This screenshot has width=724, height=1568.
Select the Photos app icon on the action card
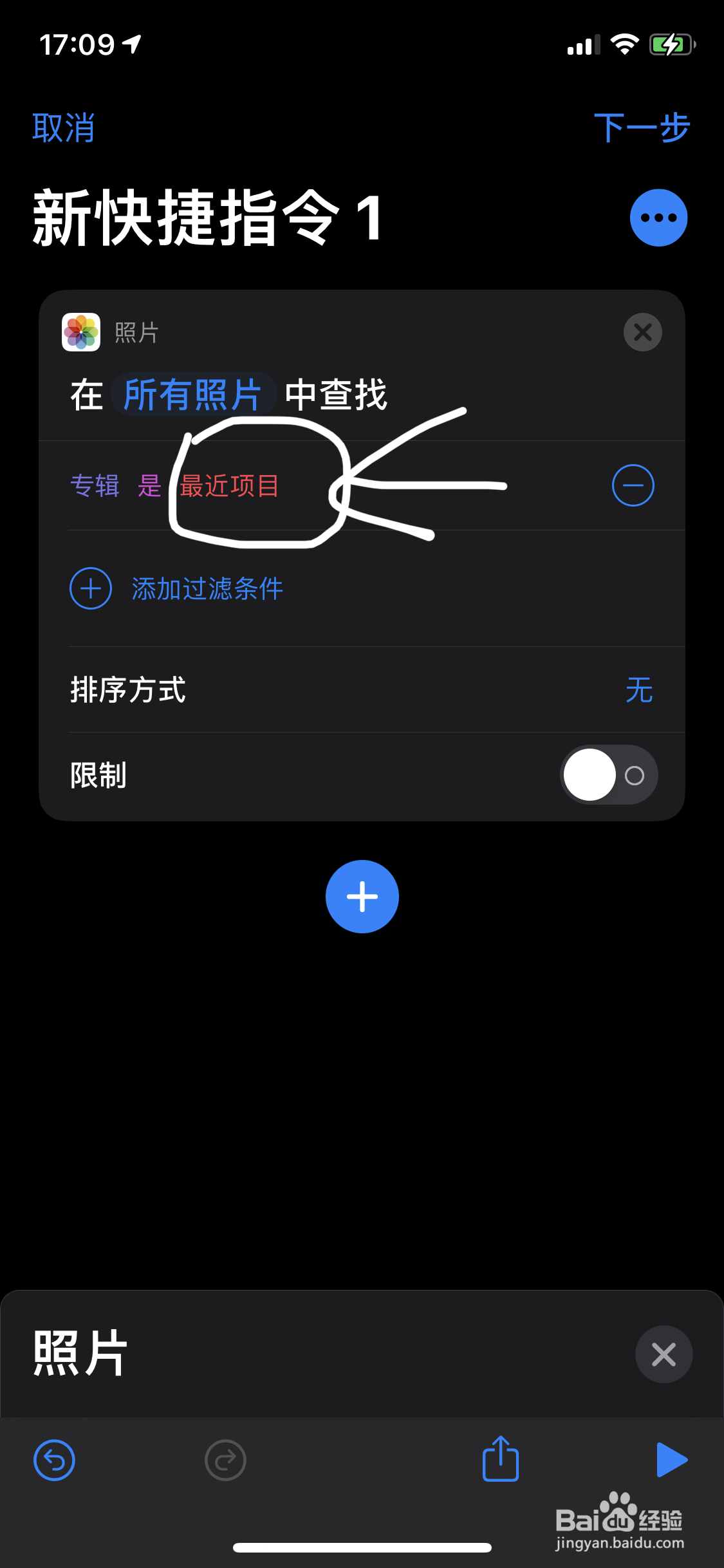[80, 332]
